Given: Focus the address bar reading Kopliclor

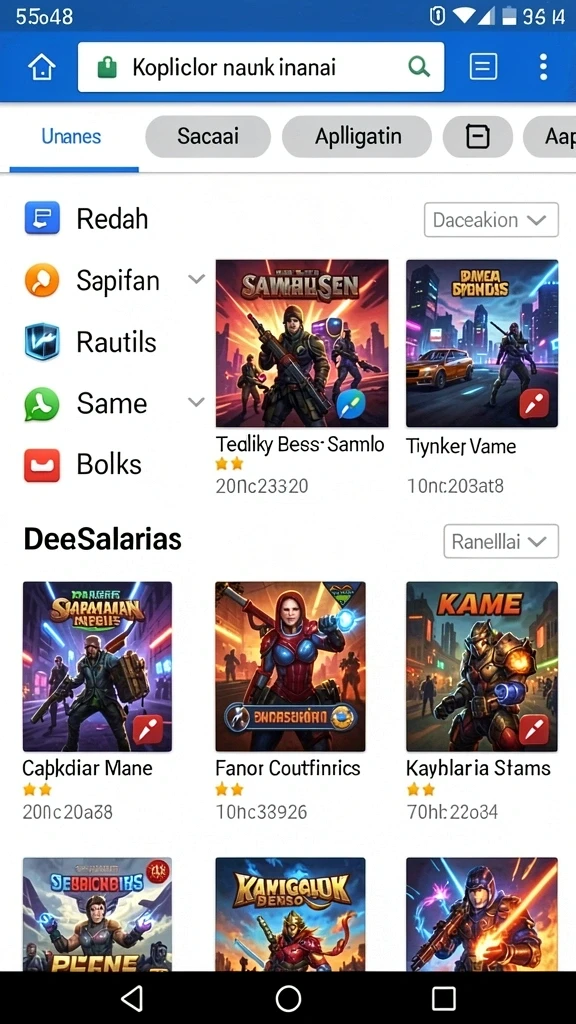Looking at the screenshot, I should point(261,67).
